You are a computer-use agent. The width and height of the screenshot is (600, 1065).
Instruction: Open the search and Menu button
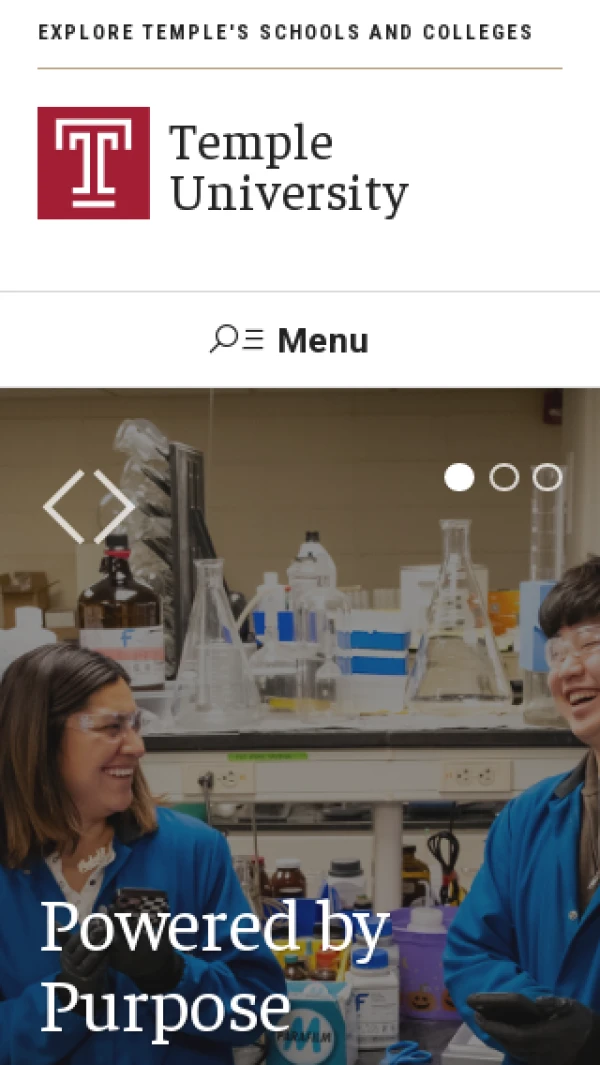tap(290, 340)
